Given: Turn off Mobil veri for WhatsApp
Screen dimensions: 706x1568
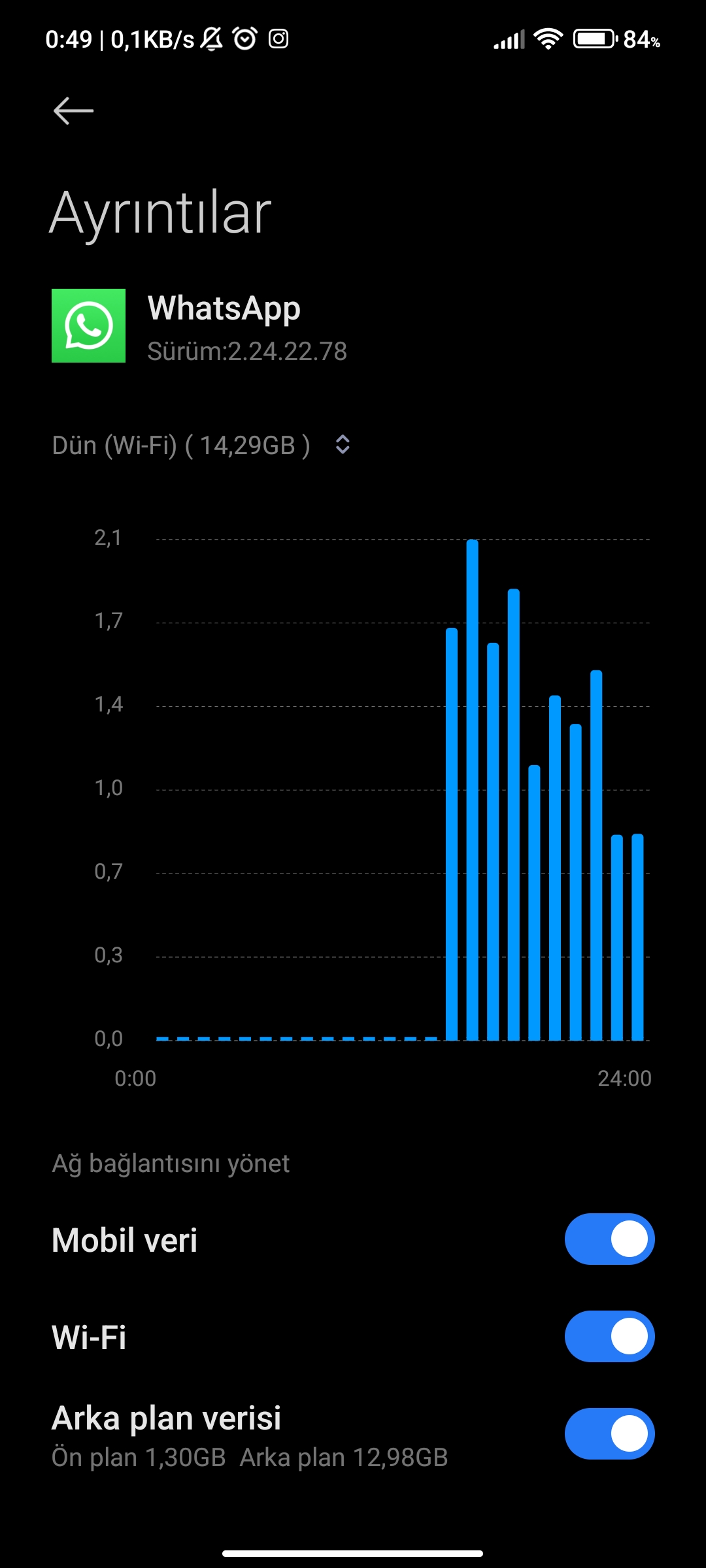Looking at the screenshot, I should [609, 1239].
